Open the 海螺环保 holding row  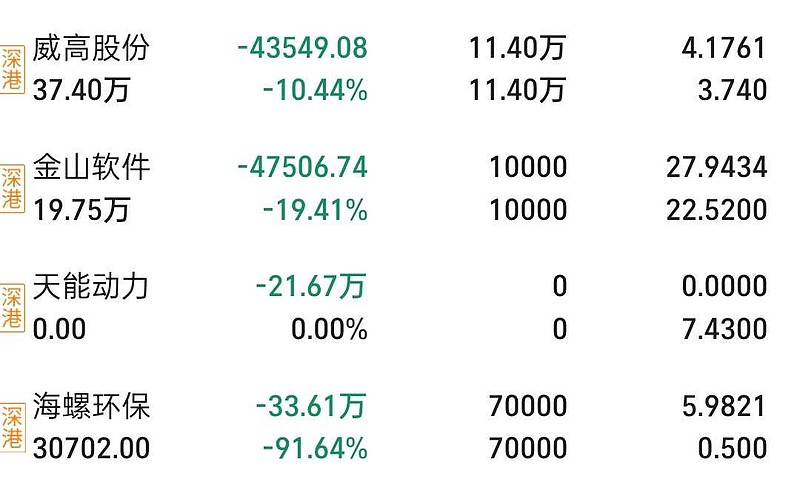(400, 427)
